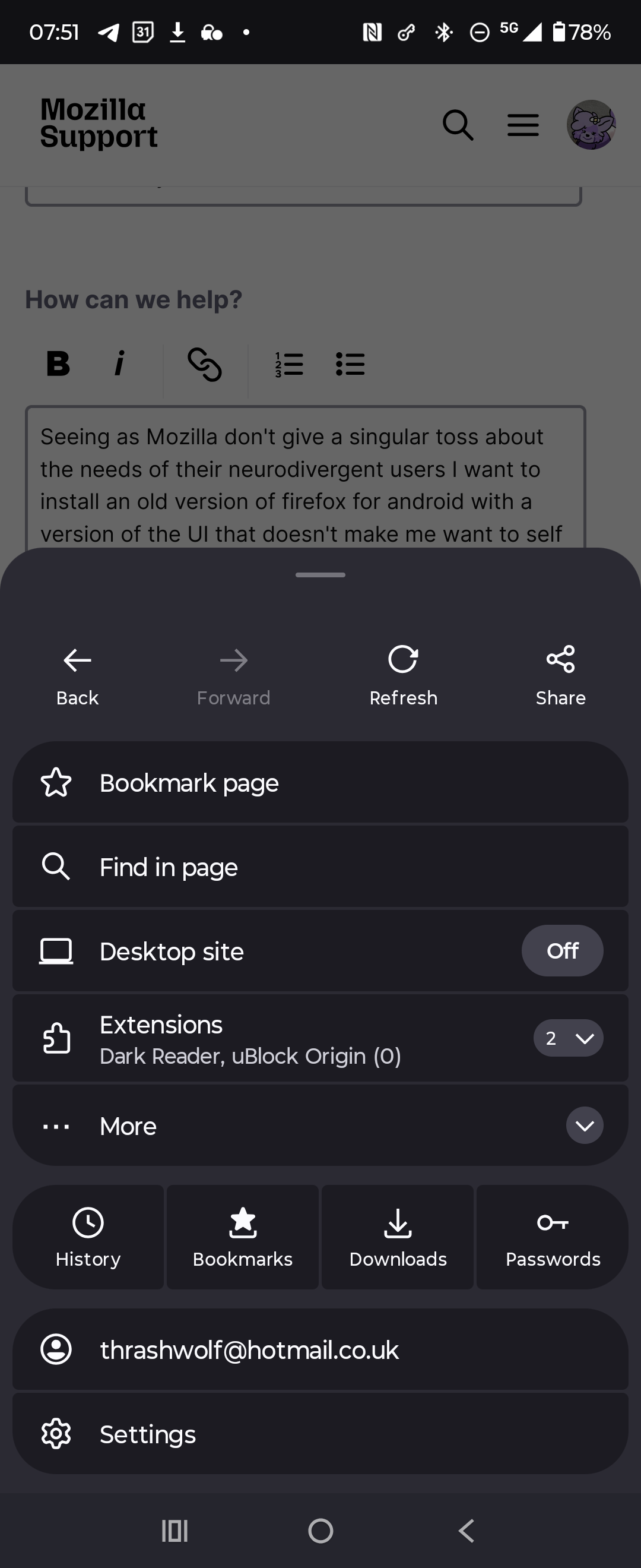This screenshot has width=641, height=1568.
Task: Open saved Passwords
Action: [552, 1237]
